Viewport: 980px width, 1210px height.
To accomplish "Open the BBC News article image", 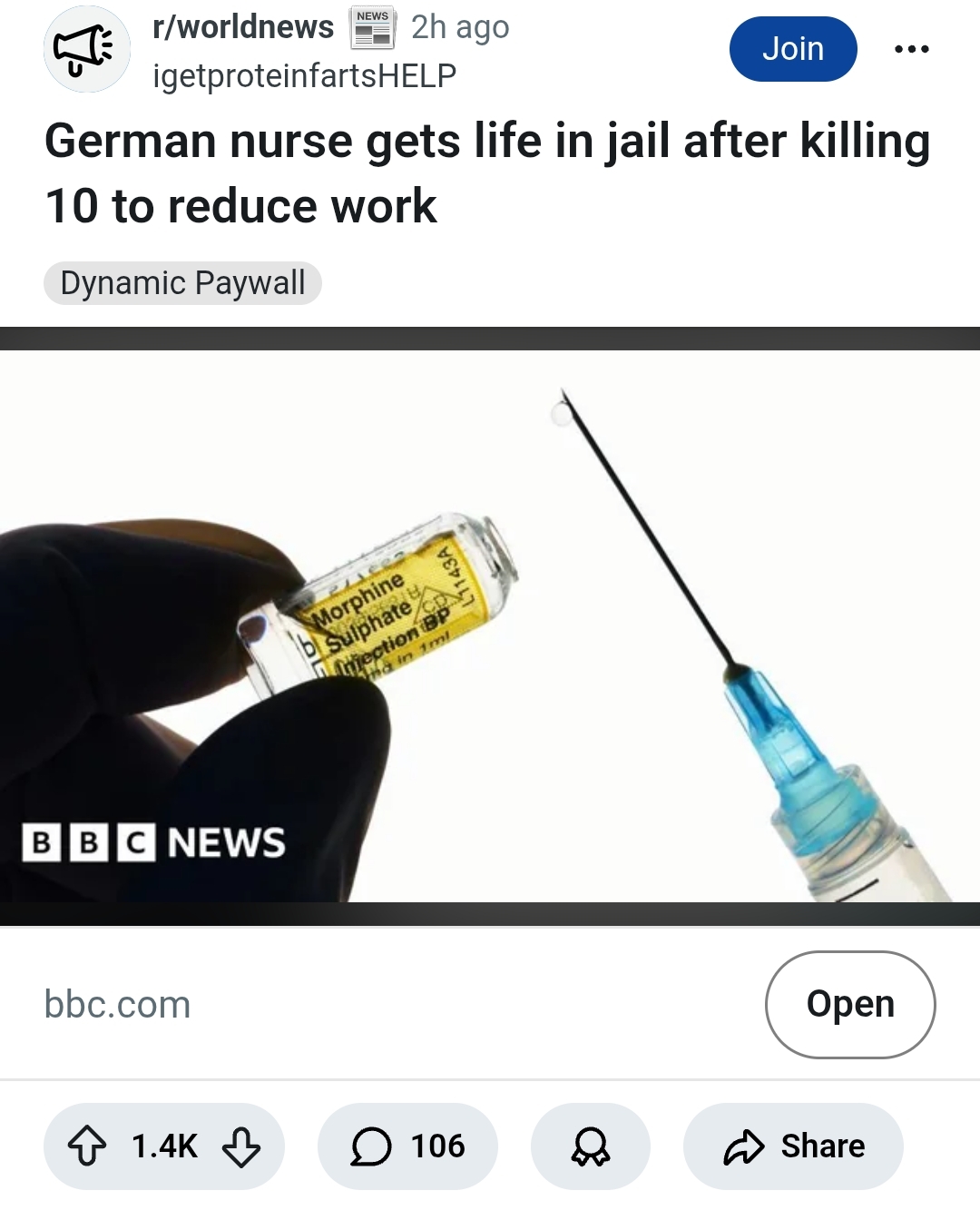I will tap(490, 626).
